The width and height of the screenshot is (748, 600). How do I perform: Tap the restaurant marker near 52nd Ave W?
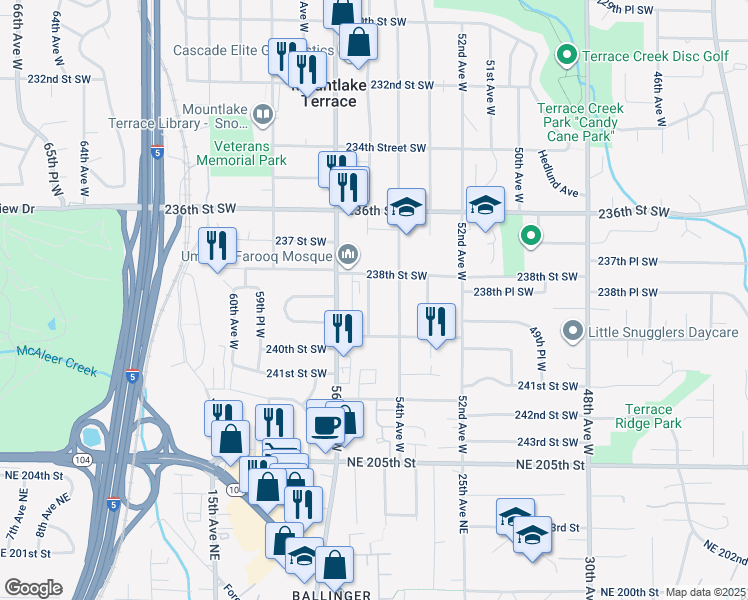[x=436, y=322]
